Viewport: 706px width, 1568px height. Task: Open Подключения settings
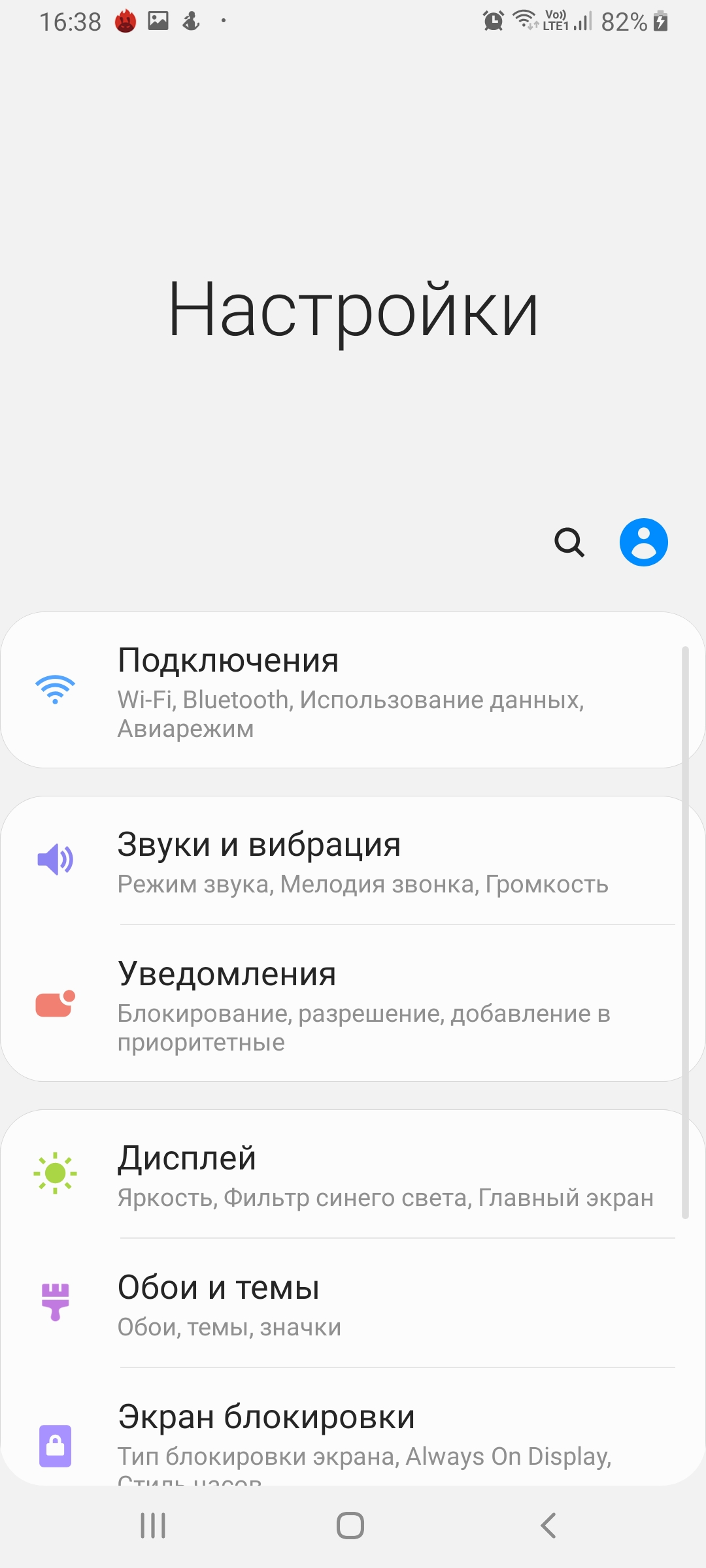point(353,690)
